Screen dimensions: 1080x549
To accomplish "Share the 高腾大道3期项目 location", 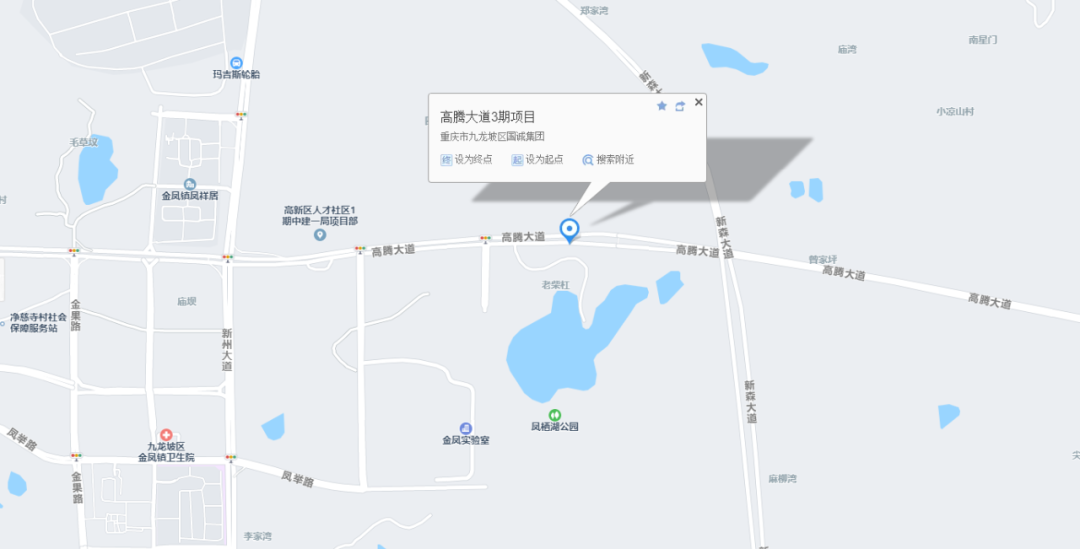I will click(680, 106).
